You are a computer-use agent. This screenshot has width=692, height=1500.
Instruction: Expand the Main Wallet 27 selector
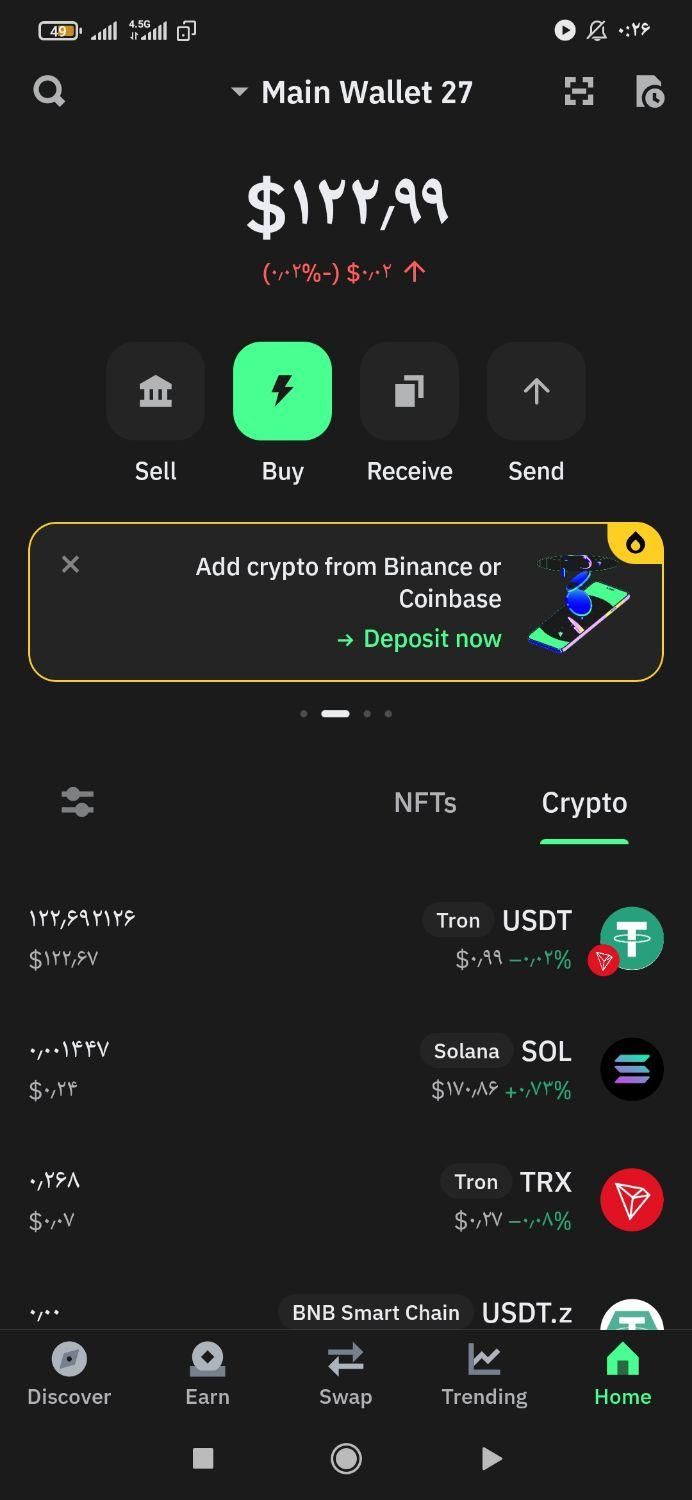pos(352,92)
